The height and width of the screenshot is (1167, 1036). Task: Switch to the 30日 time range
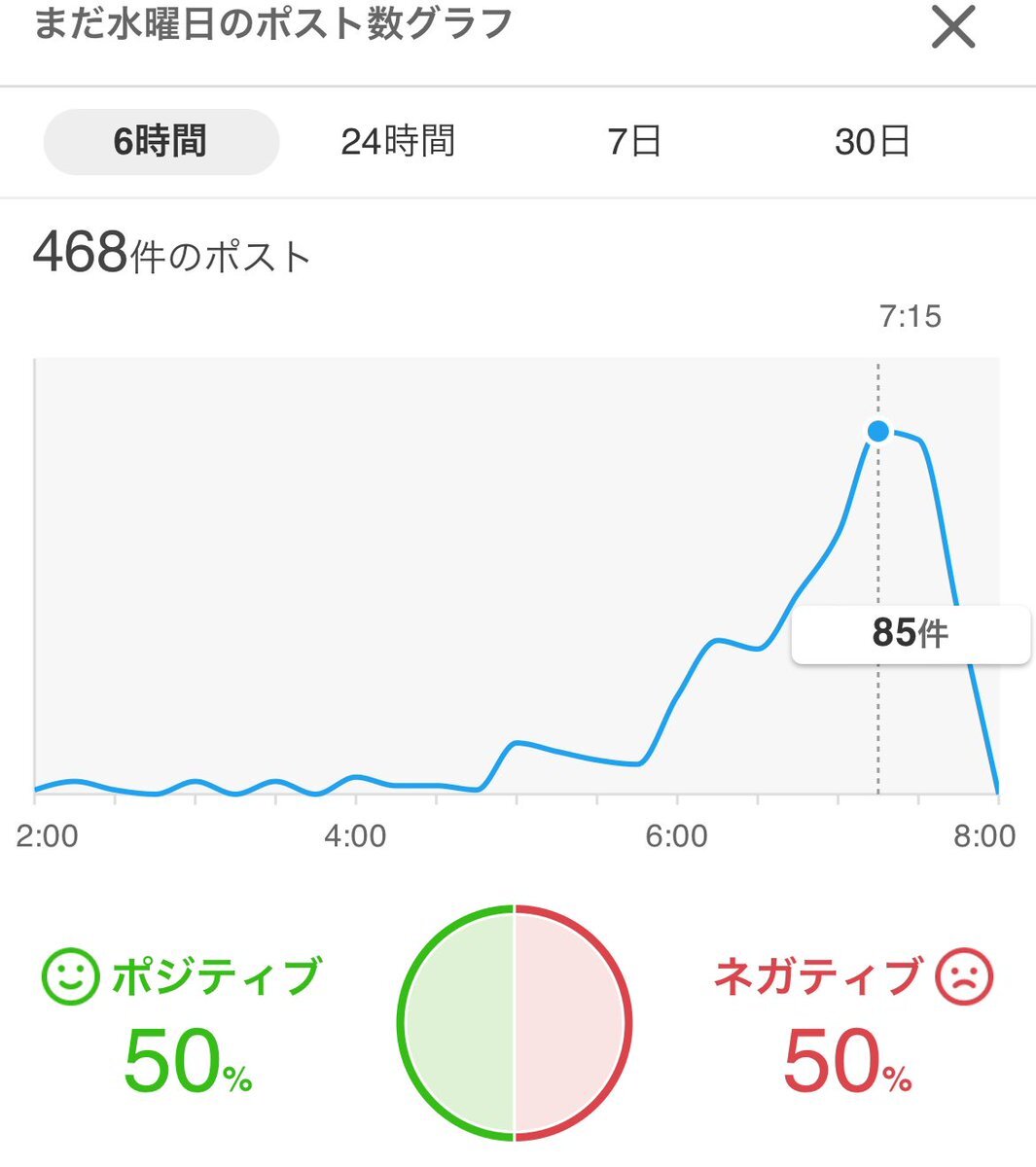pos(872,142)
